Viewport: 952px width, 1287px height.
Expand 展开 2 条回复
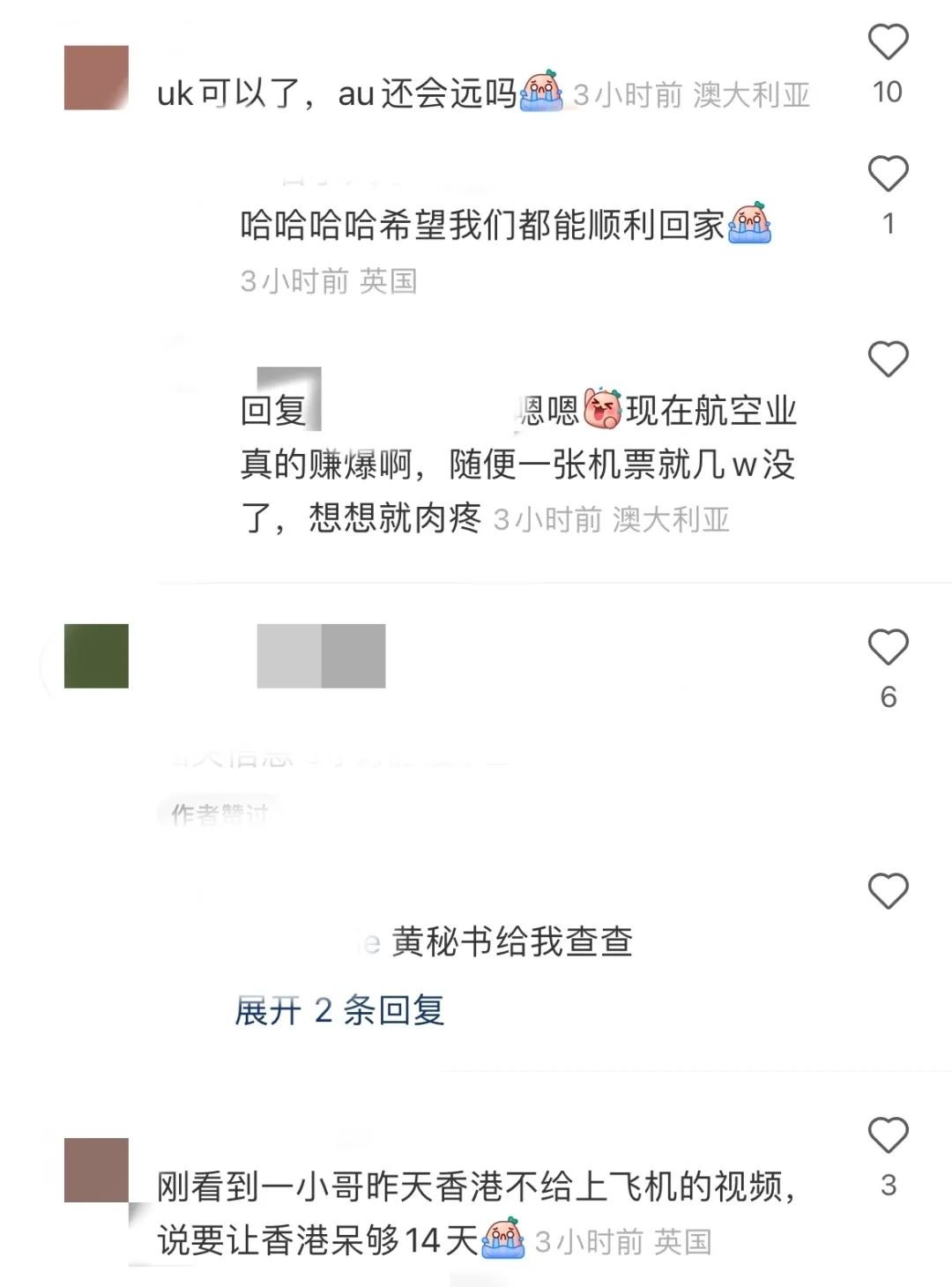tap(339, 1010)
